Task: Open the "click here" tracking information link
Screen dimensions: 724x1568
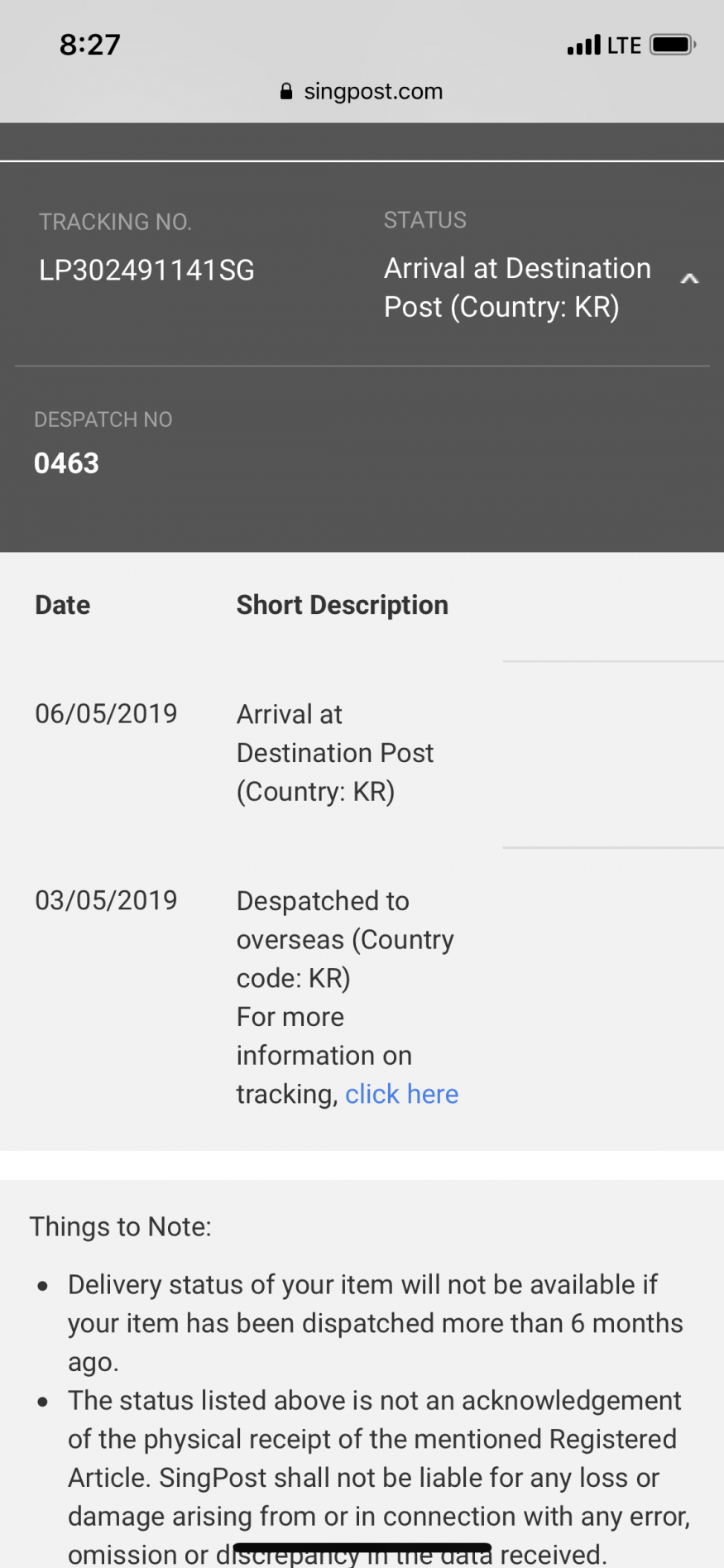Action: click(x=401, y=1094)
